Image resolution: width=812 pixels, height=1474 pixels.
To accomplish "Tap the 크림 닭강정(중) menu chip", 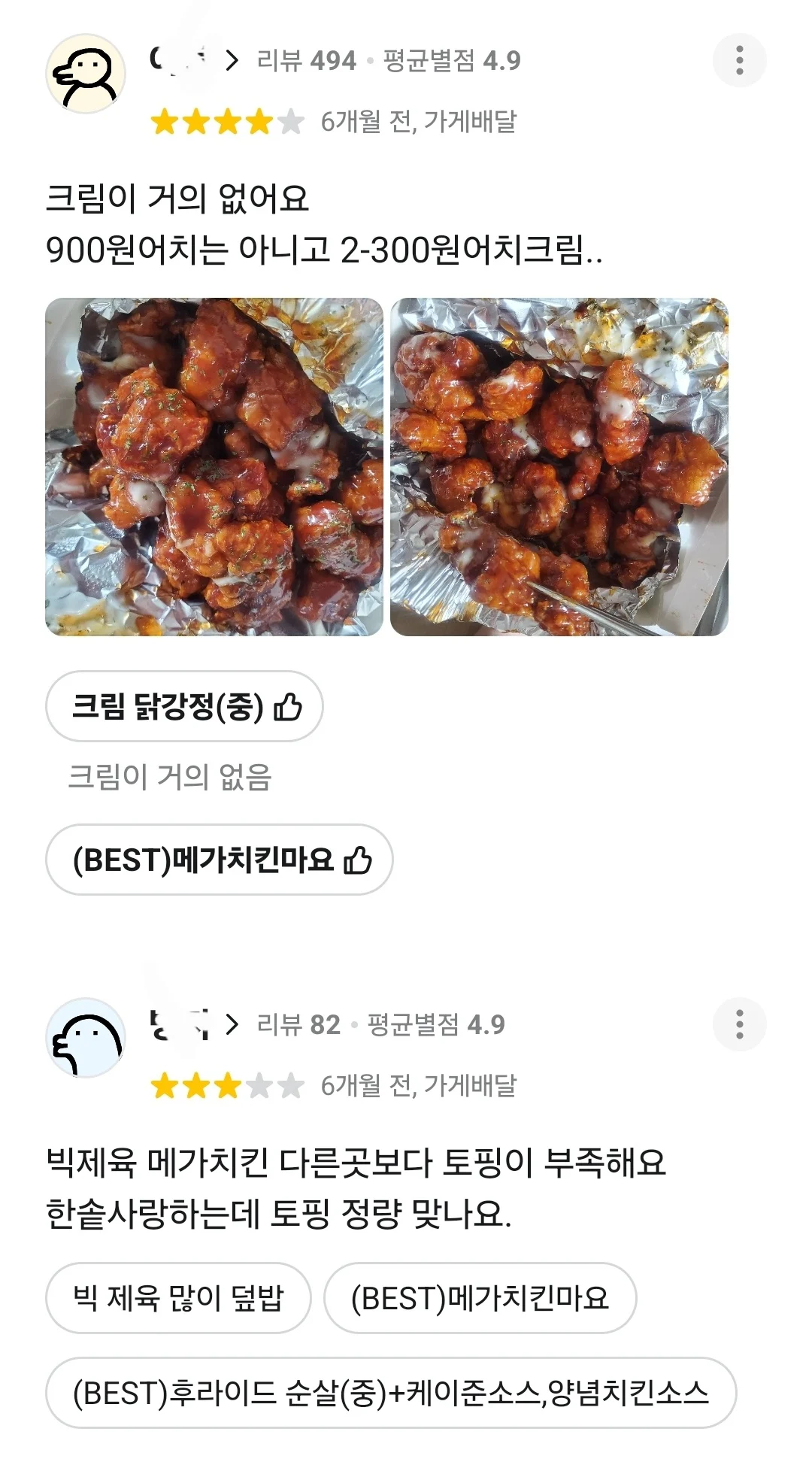I will [x=184, y=707].
